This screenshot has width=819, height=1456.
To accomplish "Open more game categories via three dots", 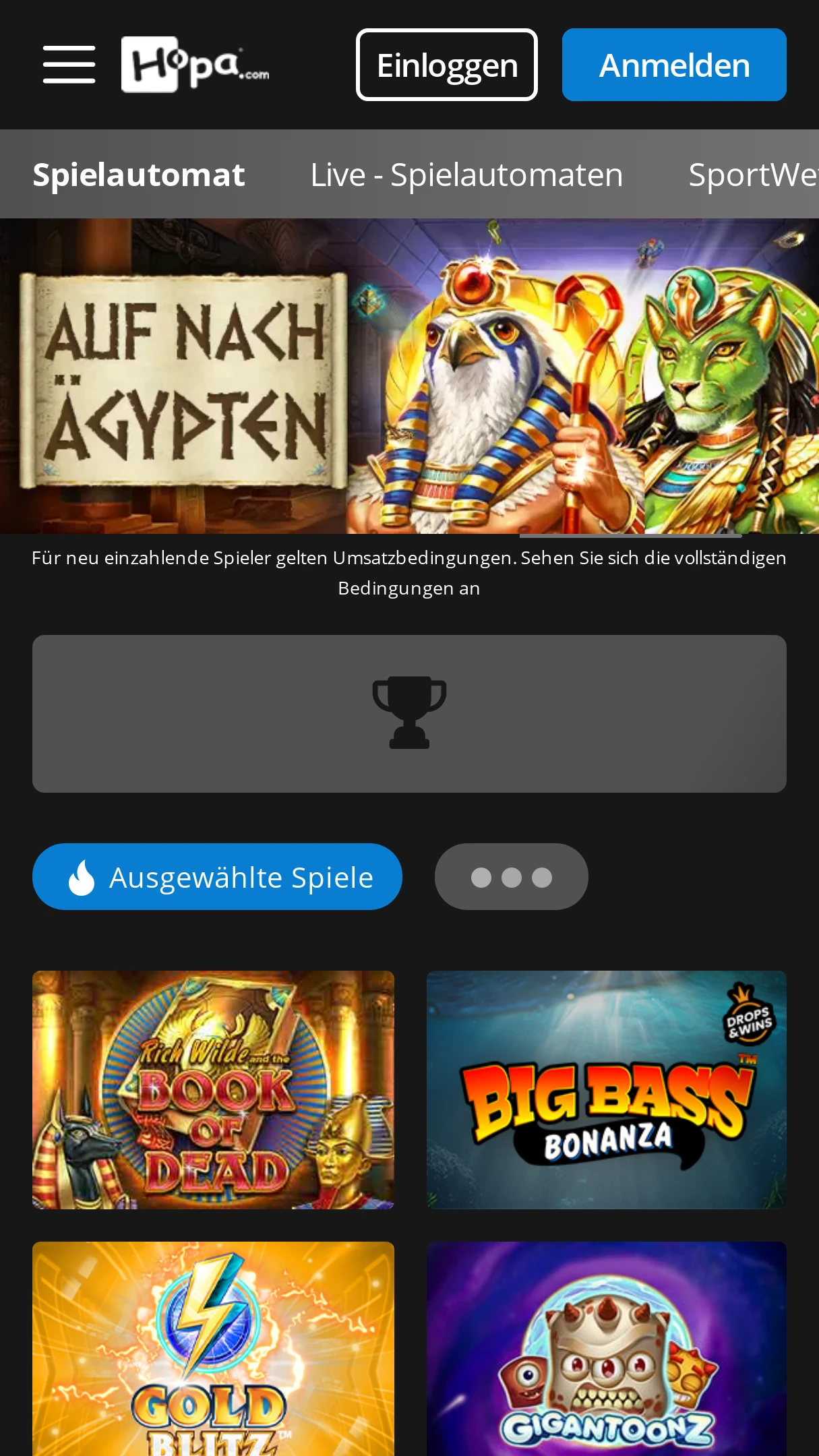I will pyautogui.click(x=512, y=876).
